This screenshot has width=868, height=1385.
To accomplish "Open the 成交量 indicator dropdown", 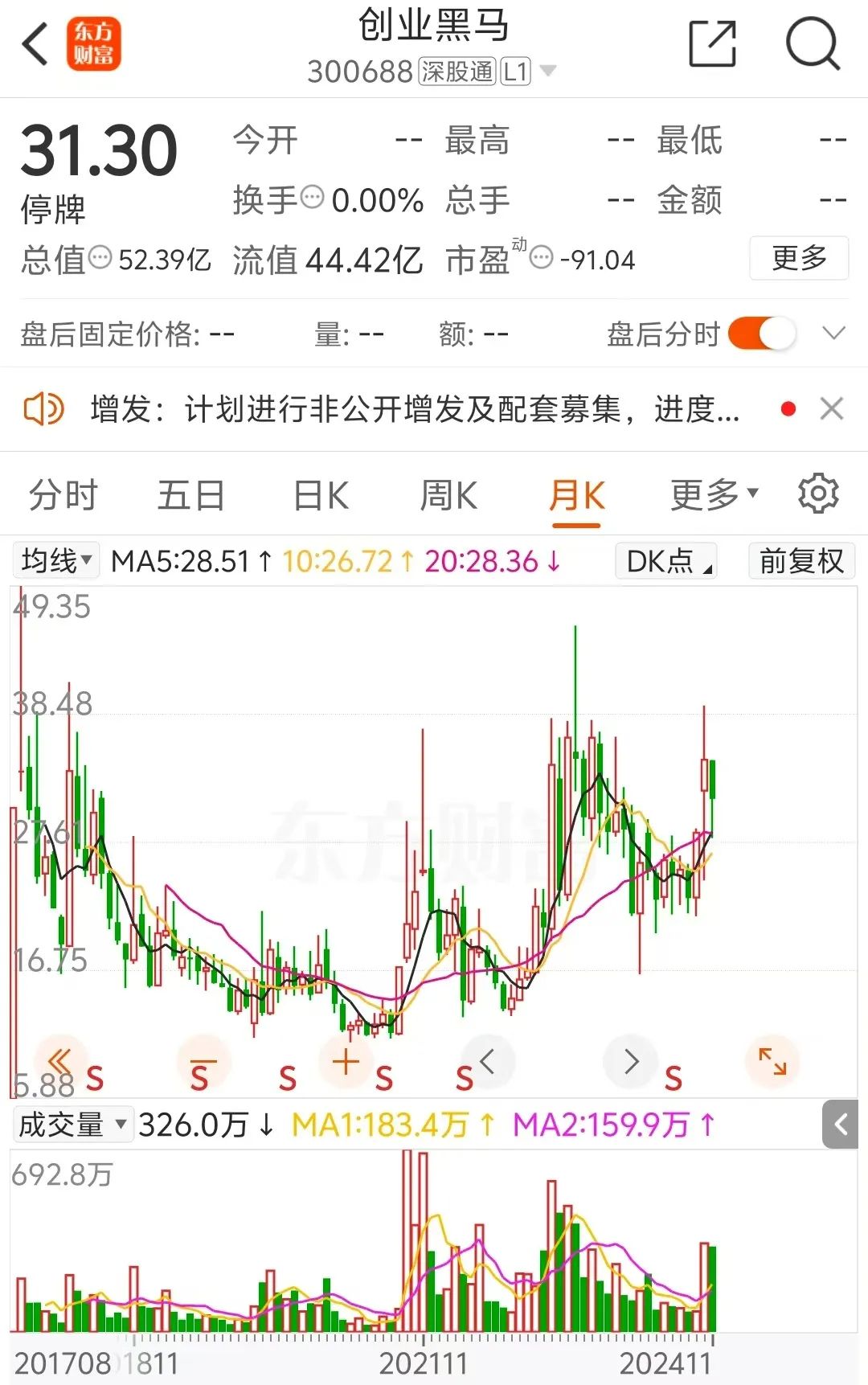I will click(x=72, y=1124).
